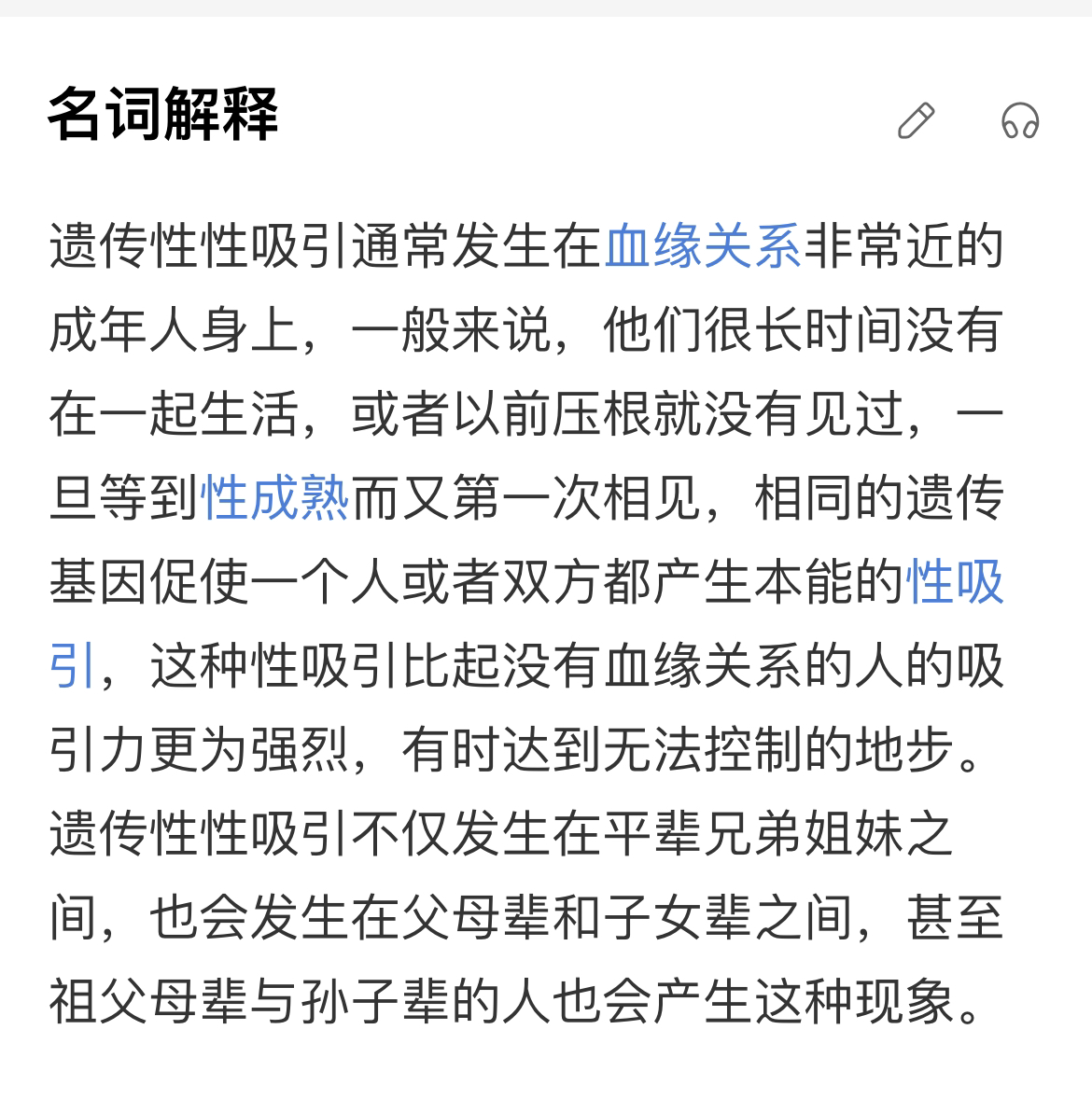Listen to the entry via headphone icon
This screenshot has height=1099, width=1092.
pos(1019,121)
